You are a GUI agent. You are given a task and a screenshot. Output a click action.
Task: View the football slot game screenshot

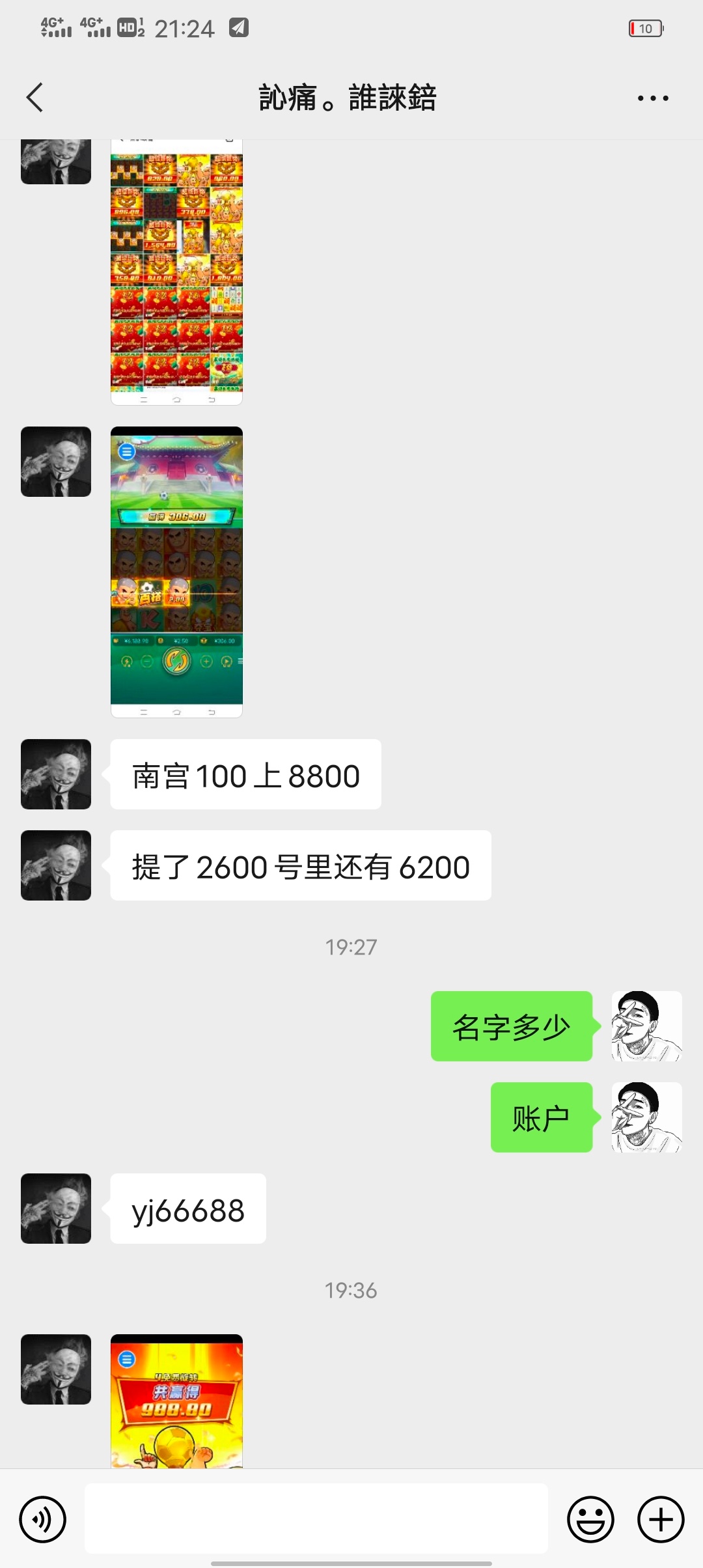pos(176,572)
